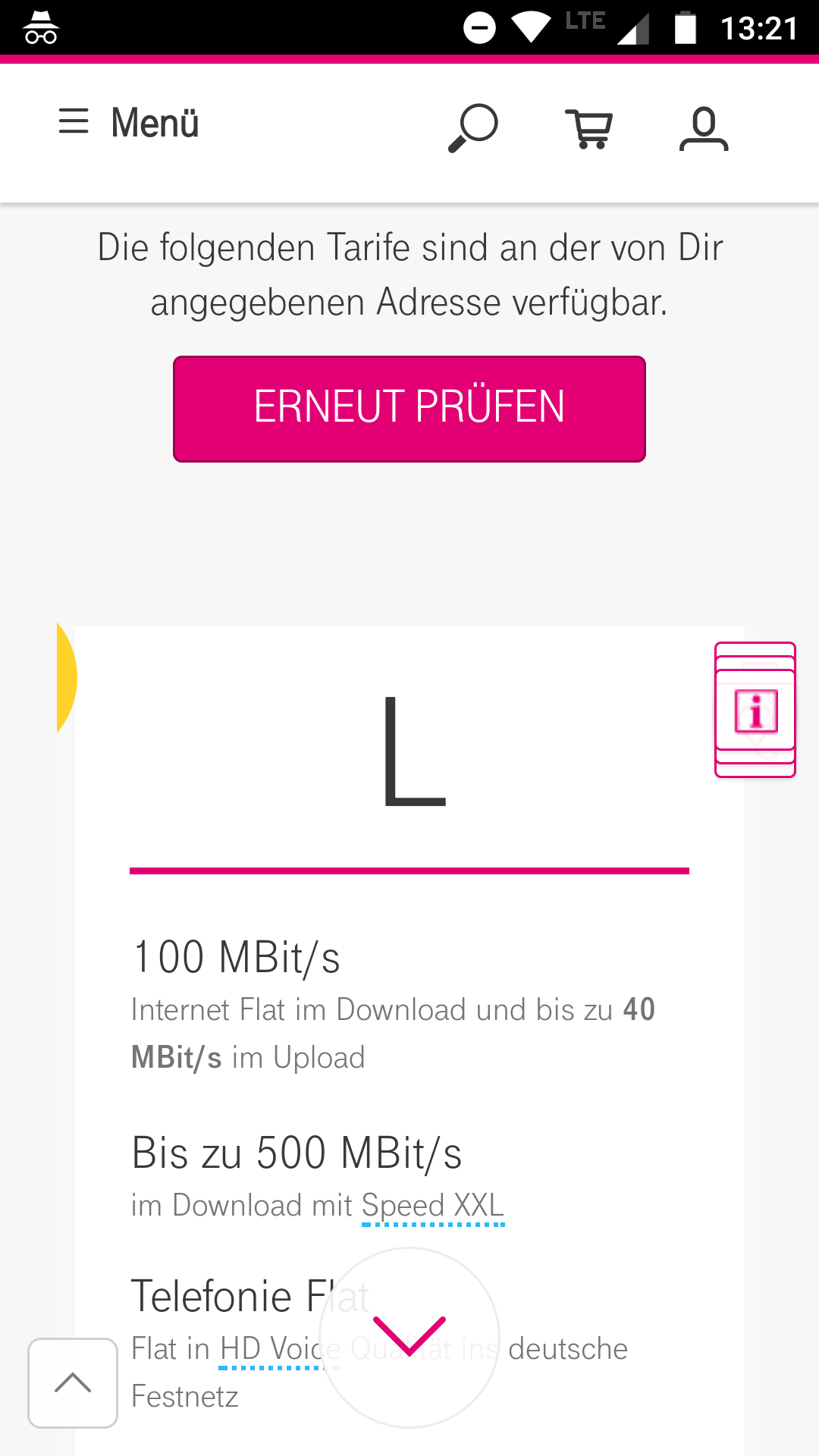819x1456 pixels.
Task: Open the Menü hamburger button
Action: (x=127, y=123)
